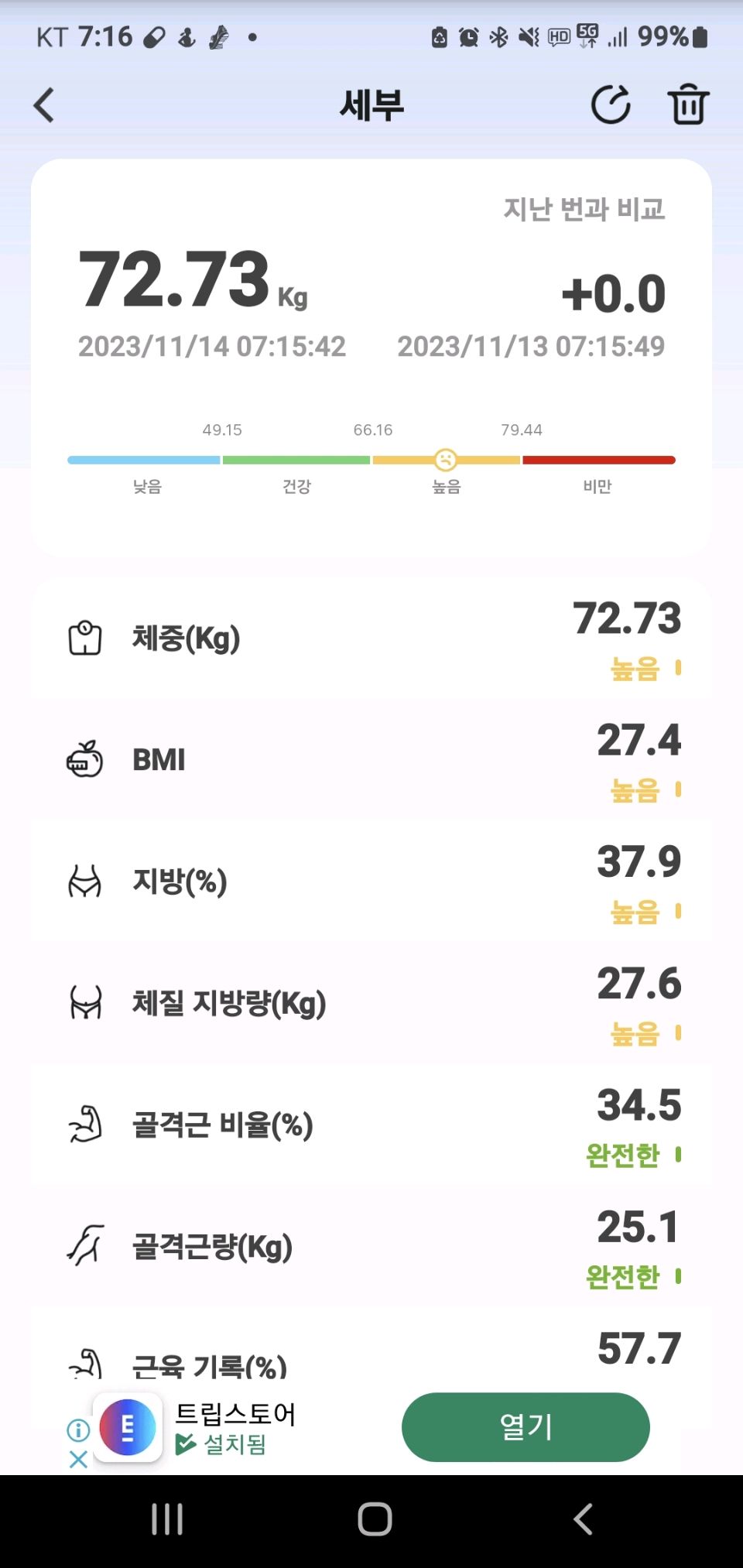Open the 골격근 비율(%) row
Screen dimensions: 743x1568
pos(371,1125)
